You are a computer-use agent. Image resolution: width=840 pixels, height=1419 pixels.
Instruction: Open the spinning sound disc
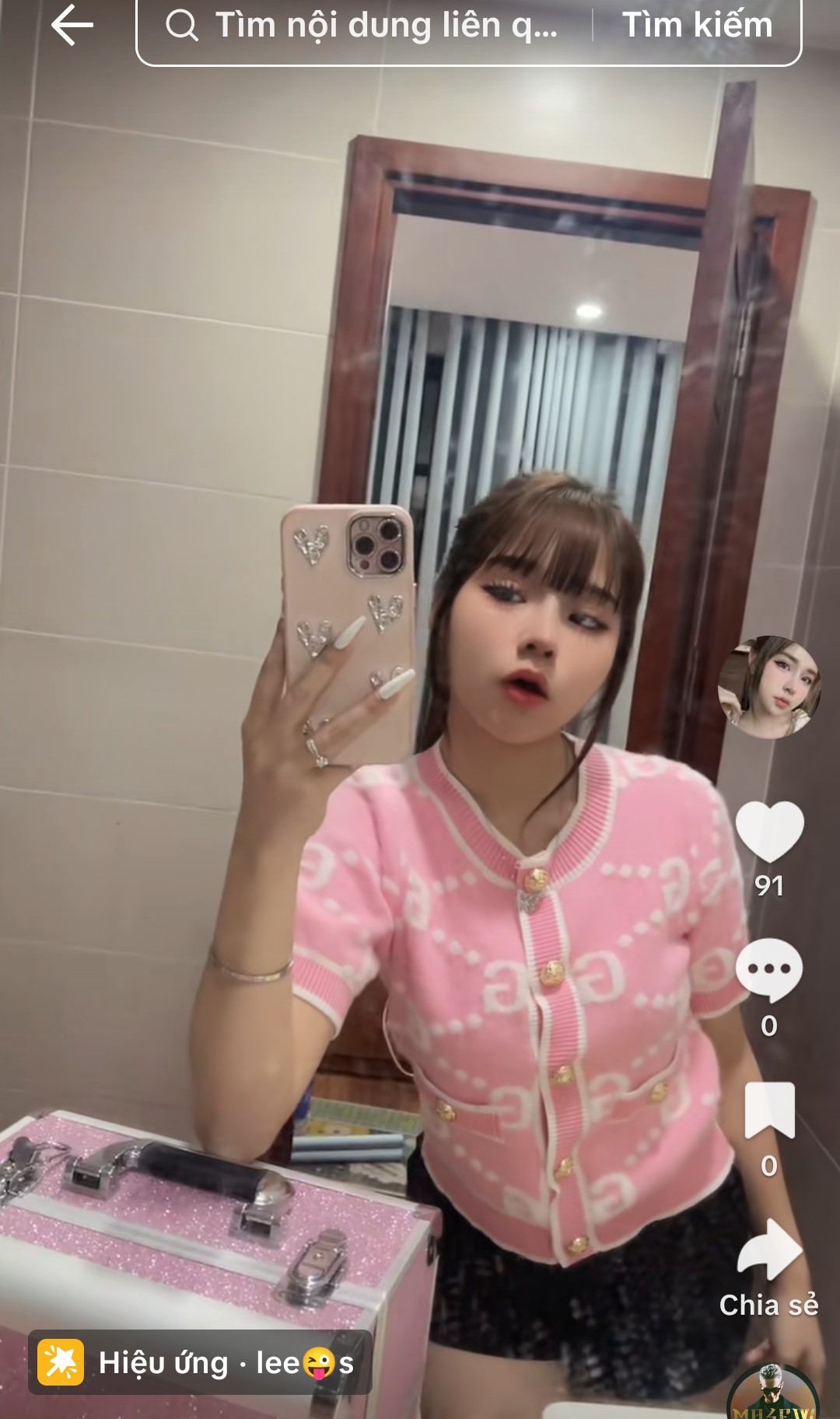point(772,1396)
